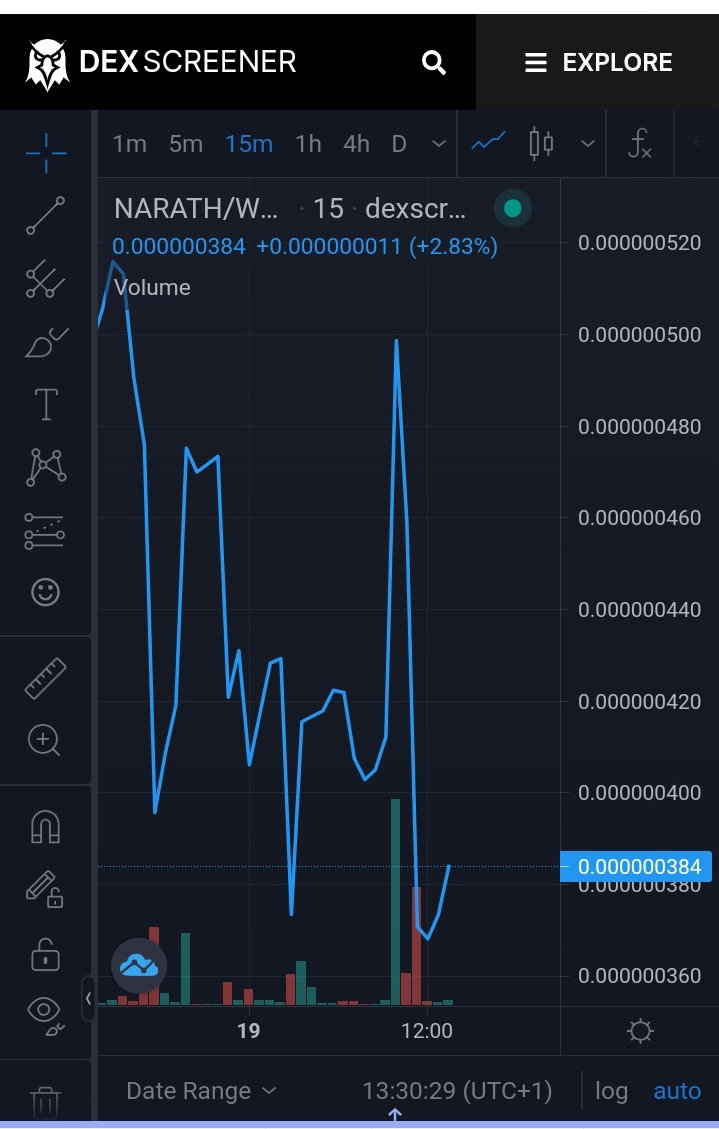Tap the zoom in magnifier tool
The width and height of the screenshot is (719, 1129).
[x=44, y=740]
